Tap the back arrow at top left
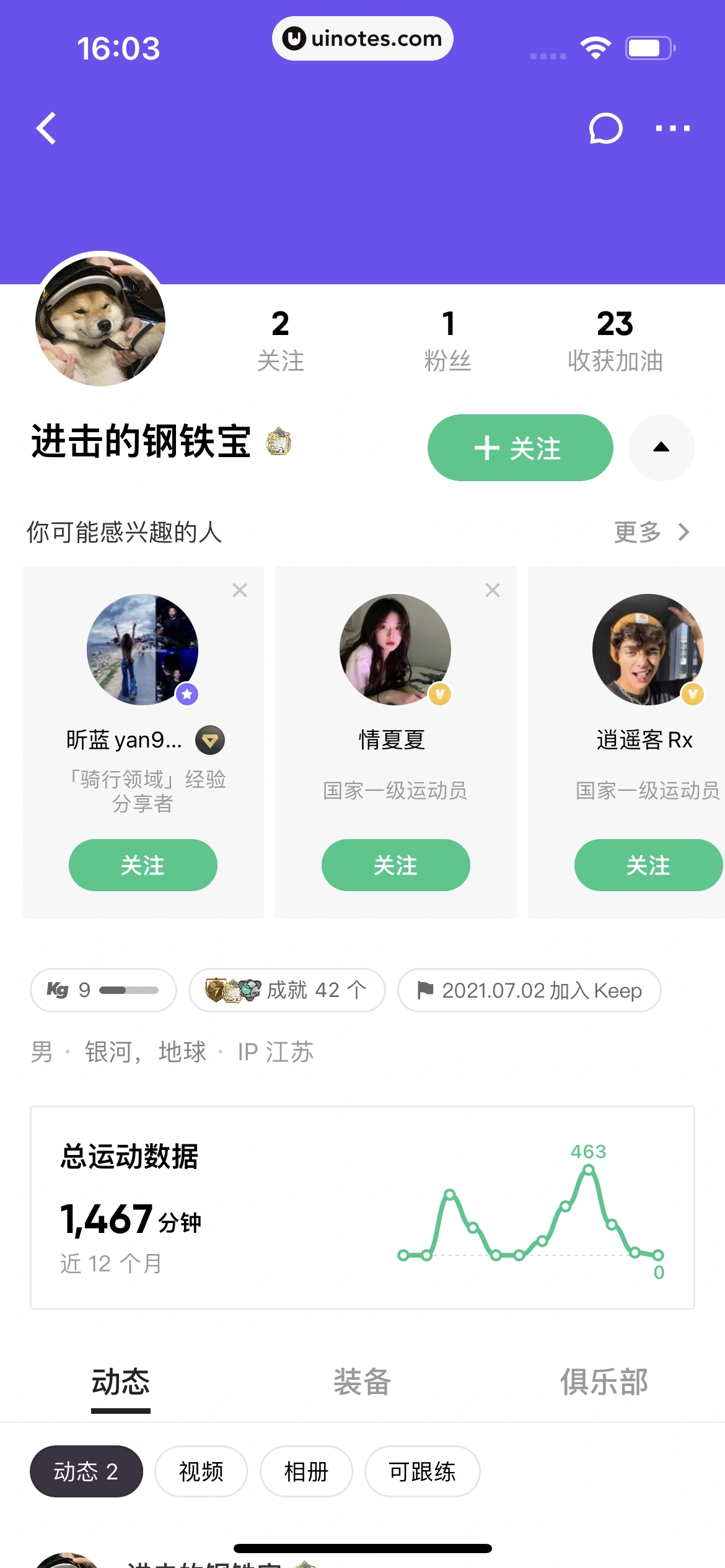Screen dimensions: 725x1568 click(46, 128)
